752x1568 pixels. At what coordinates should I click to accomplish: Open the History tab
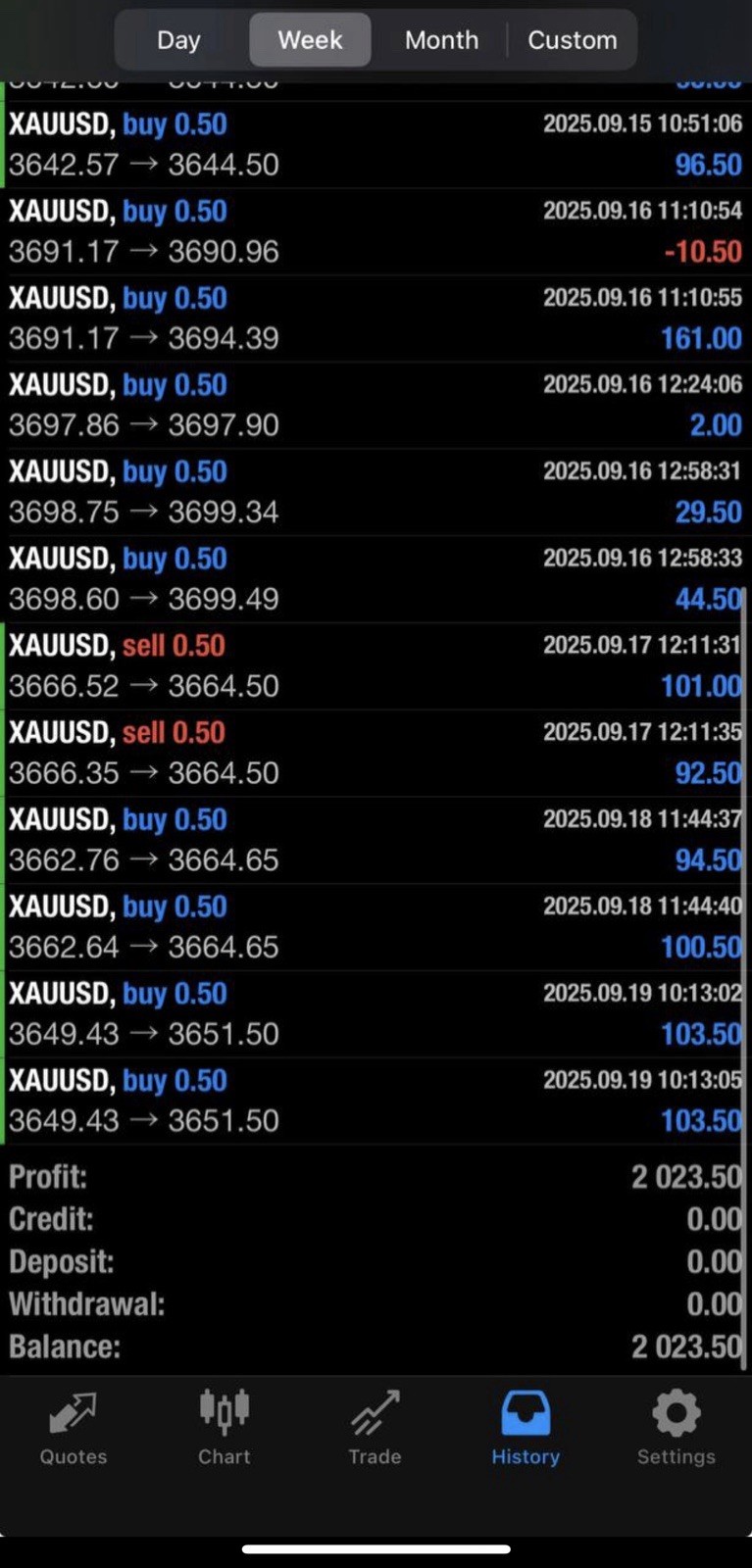pyautogui.click(x=526, y=1428)
